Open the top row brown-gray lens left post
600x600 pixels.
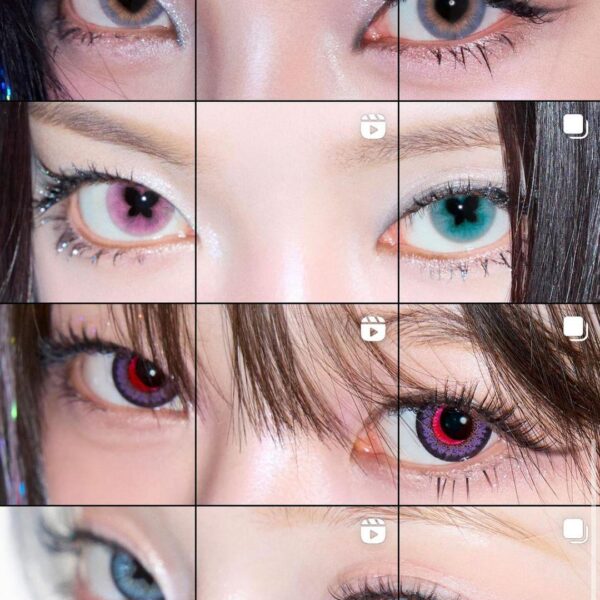pos(97,49)
